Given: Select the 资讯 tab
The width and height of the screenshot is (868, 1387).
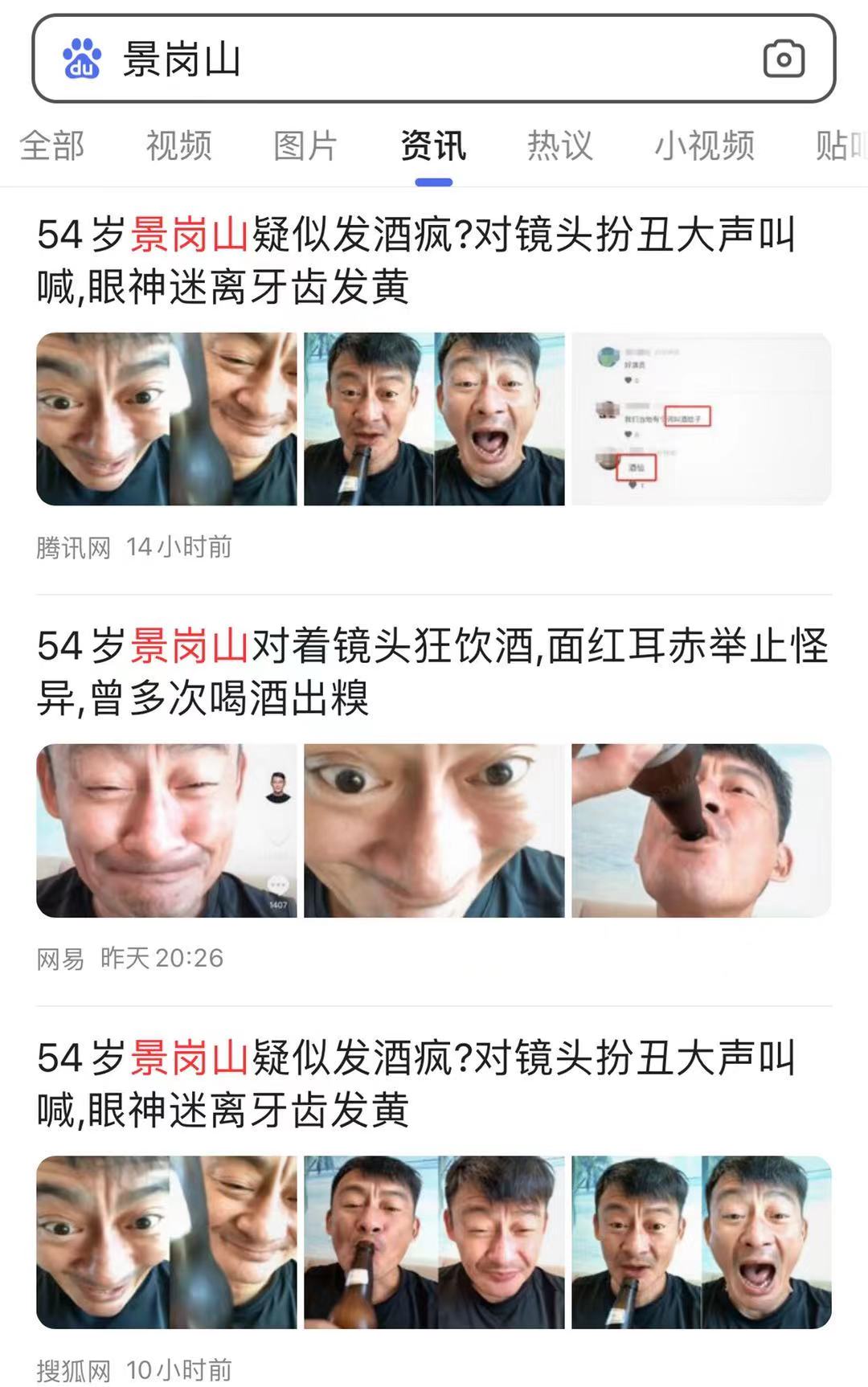Looking at the screenshot, I should pos(433,146).
